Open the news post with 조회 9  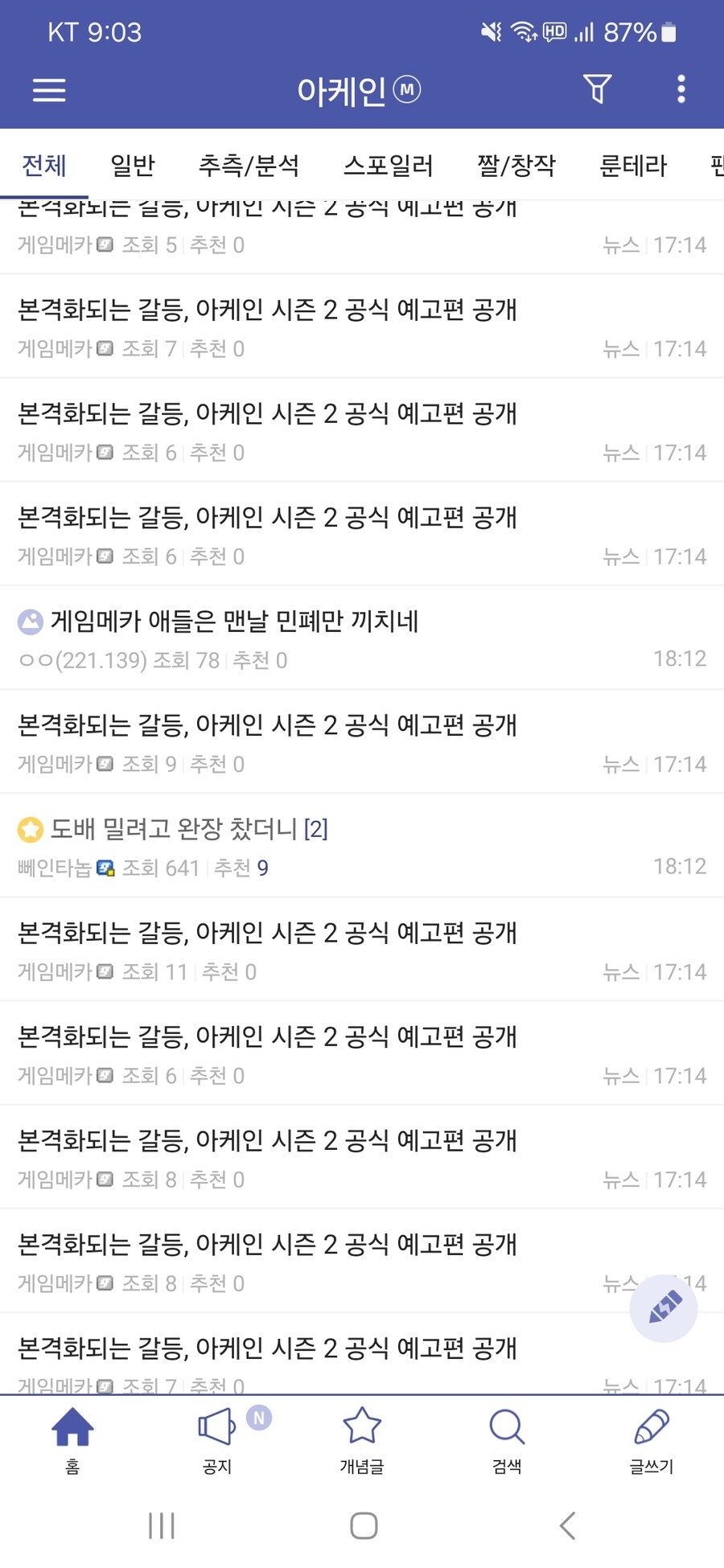click(x=362, y=741)
